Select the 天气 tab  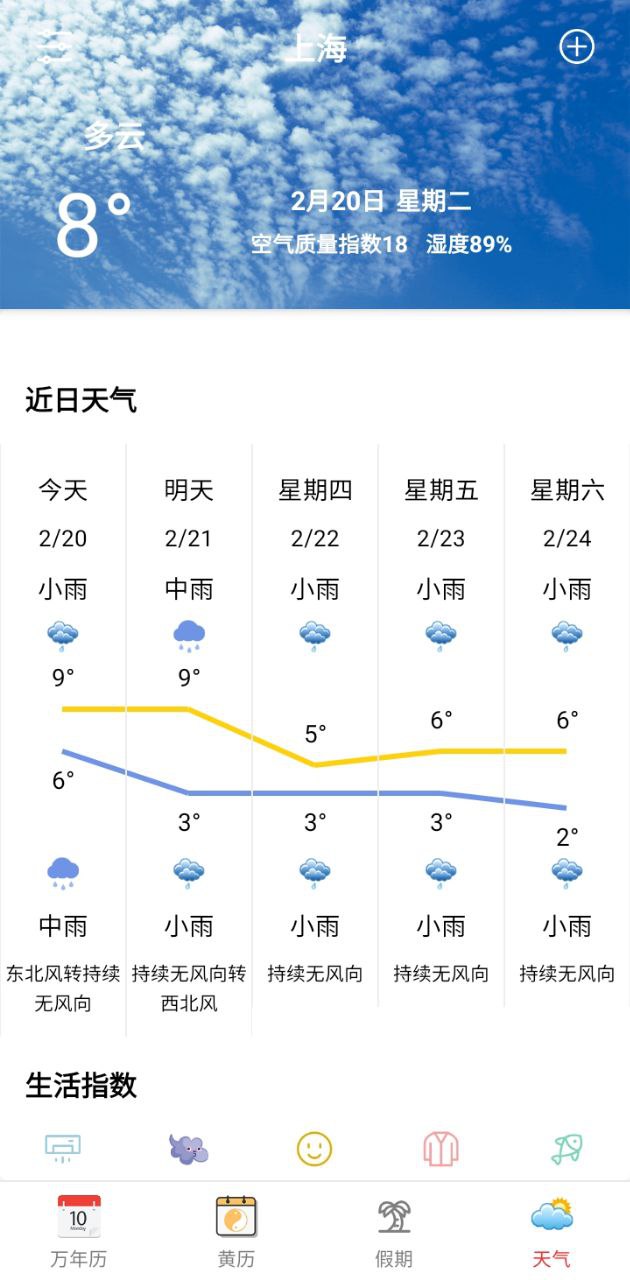pyautogui.click(x=551, y=1231)
